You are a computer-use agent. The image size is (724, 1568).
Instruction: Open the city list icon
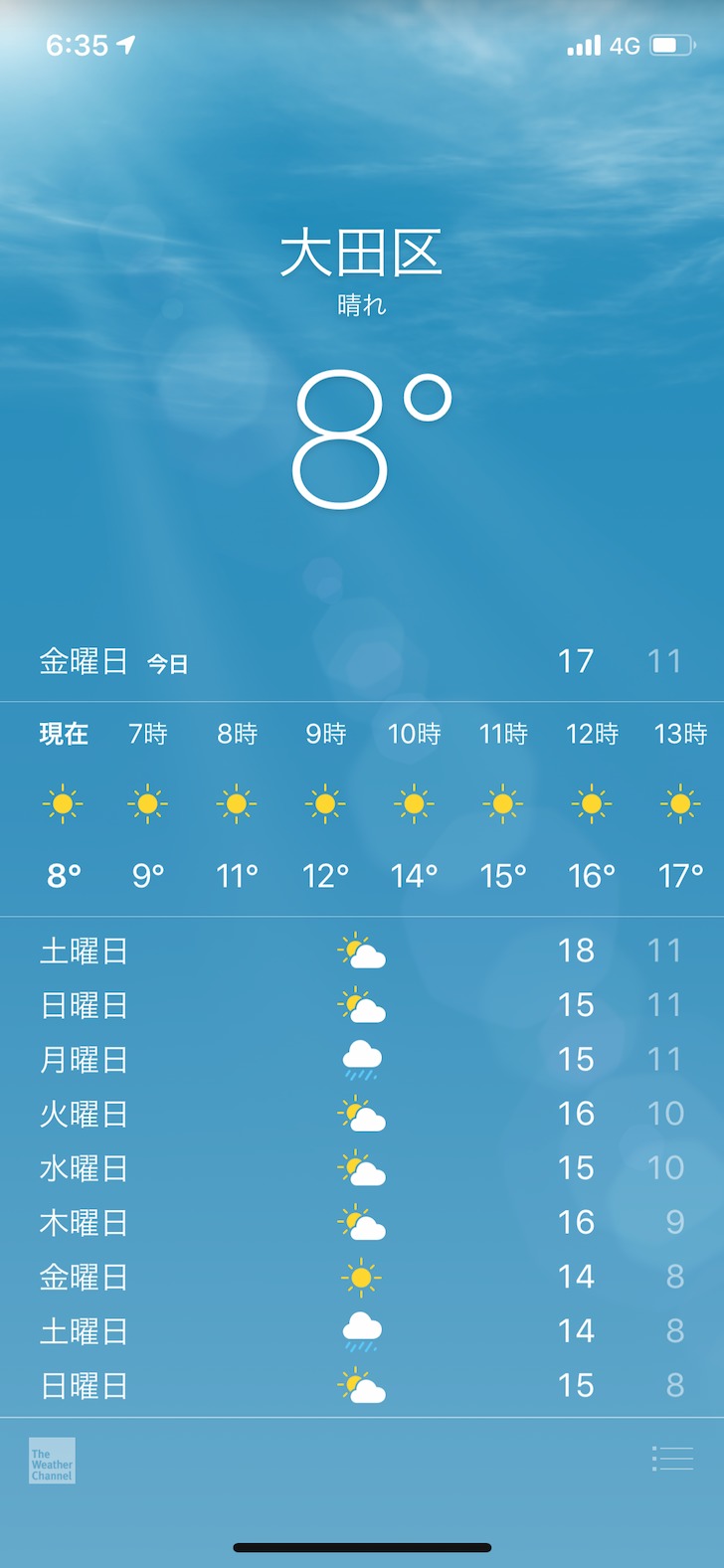pyautogui.click(x=672, y=1459)
